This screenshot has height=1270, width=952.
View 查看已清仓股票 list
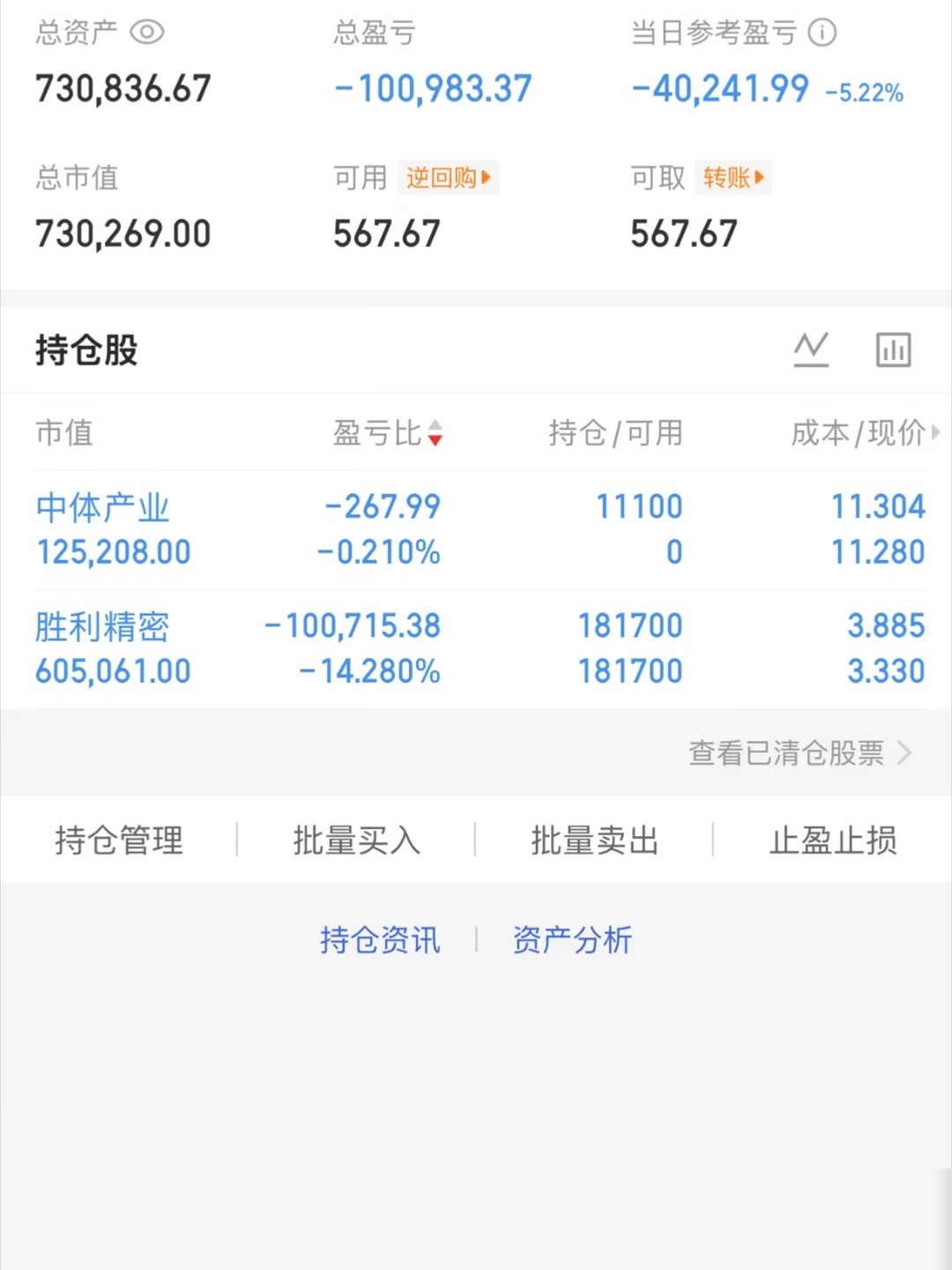point(800,753)
